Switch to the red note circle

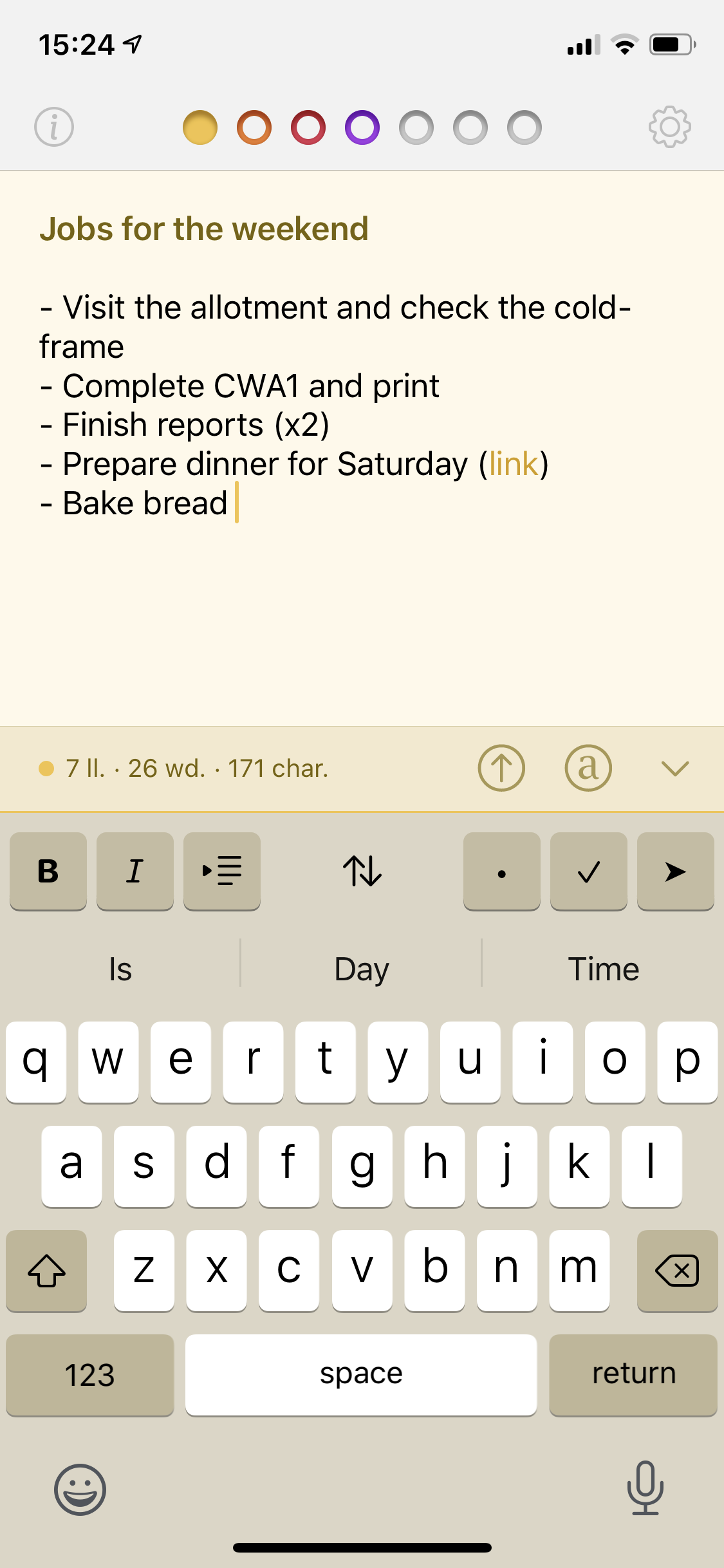pos(308,127)
